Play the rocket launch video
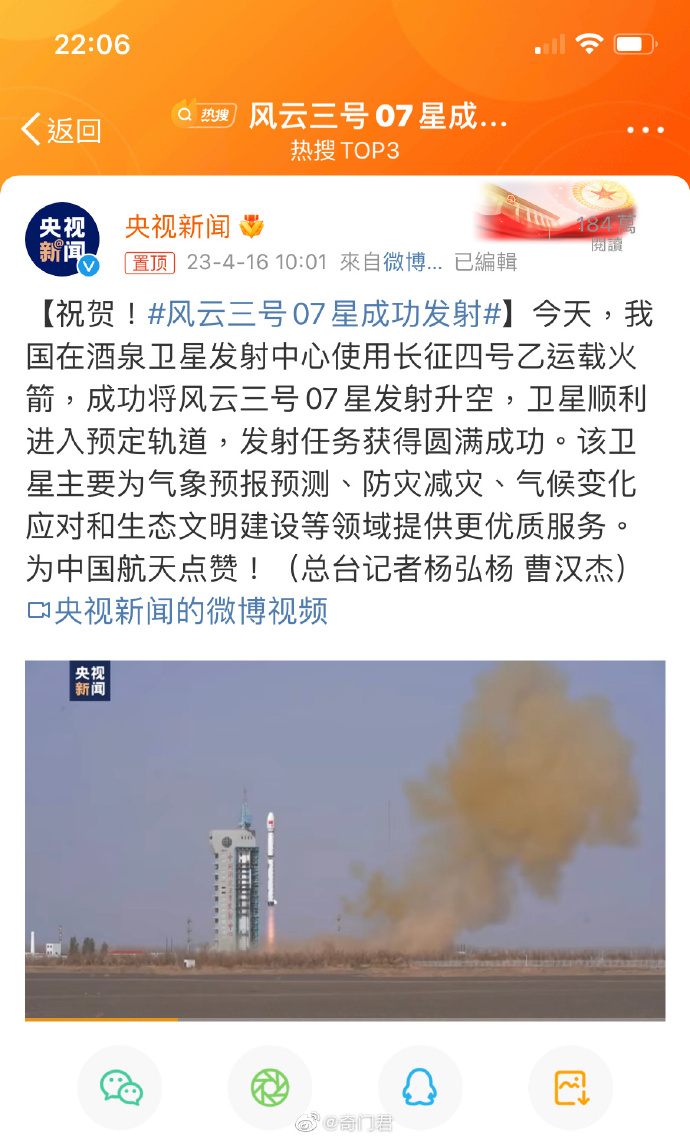Screen dimensions: 690x1139 click(x=345, y=840)
